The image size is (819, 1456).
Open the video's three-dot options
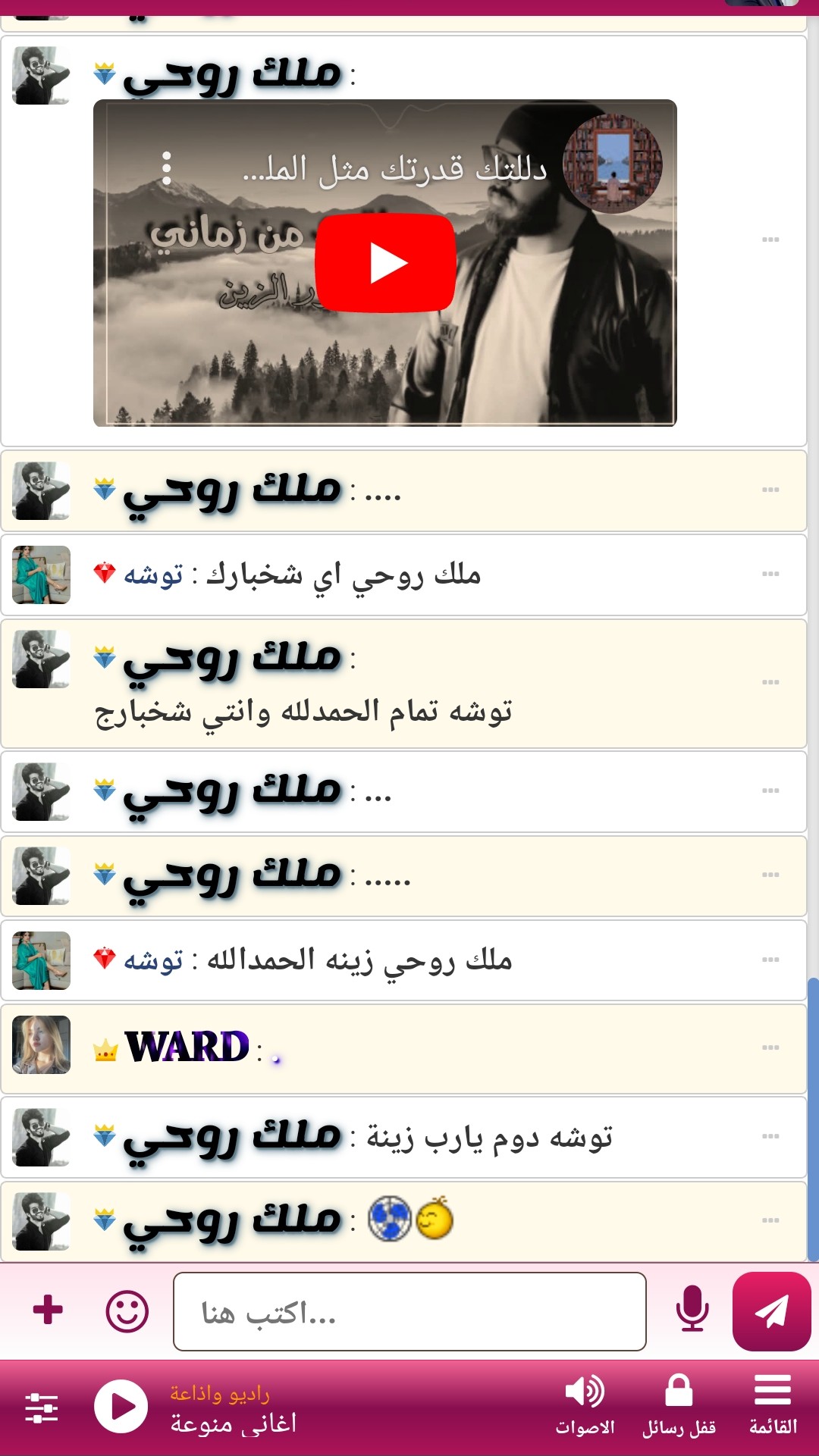pos(167,168)
